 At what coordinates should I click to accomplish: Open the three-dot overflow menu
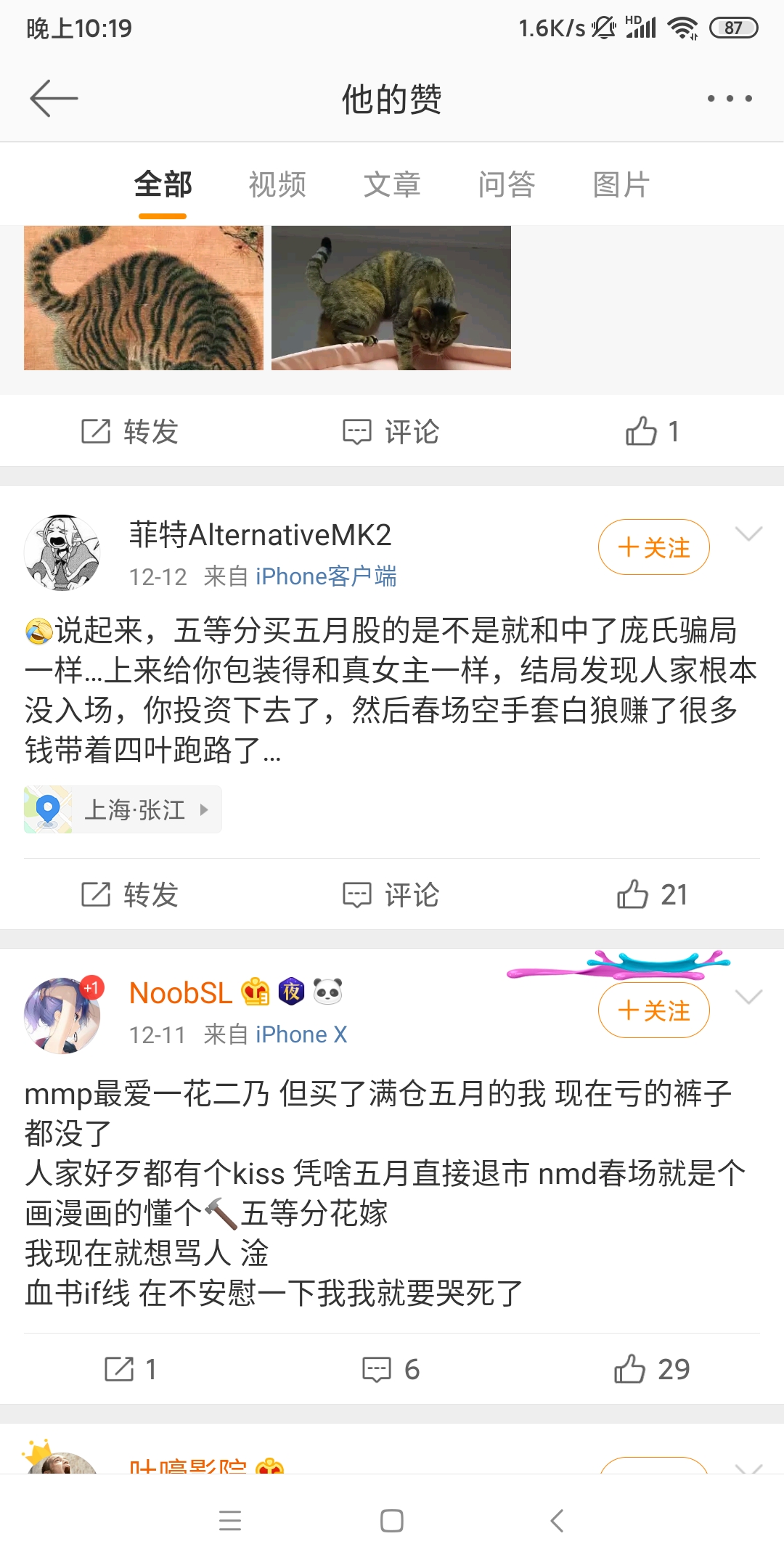tap(730, 98)
